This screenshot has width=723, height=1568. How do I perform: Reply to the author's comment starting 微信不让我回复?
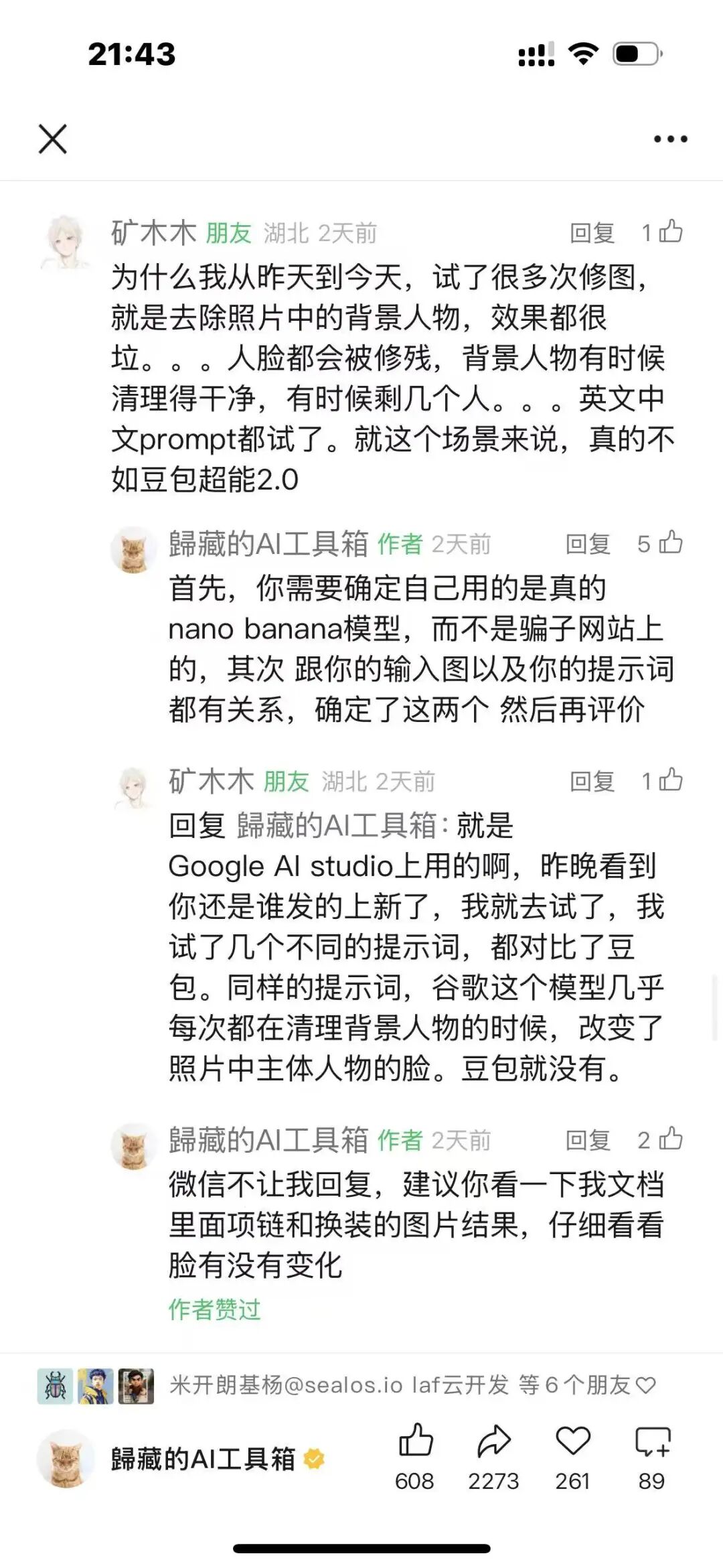tap(588, 1140)
